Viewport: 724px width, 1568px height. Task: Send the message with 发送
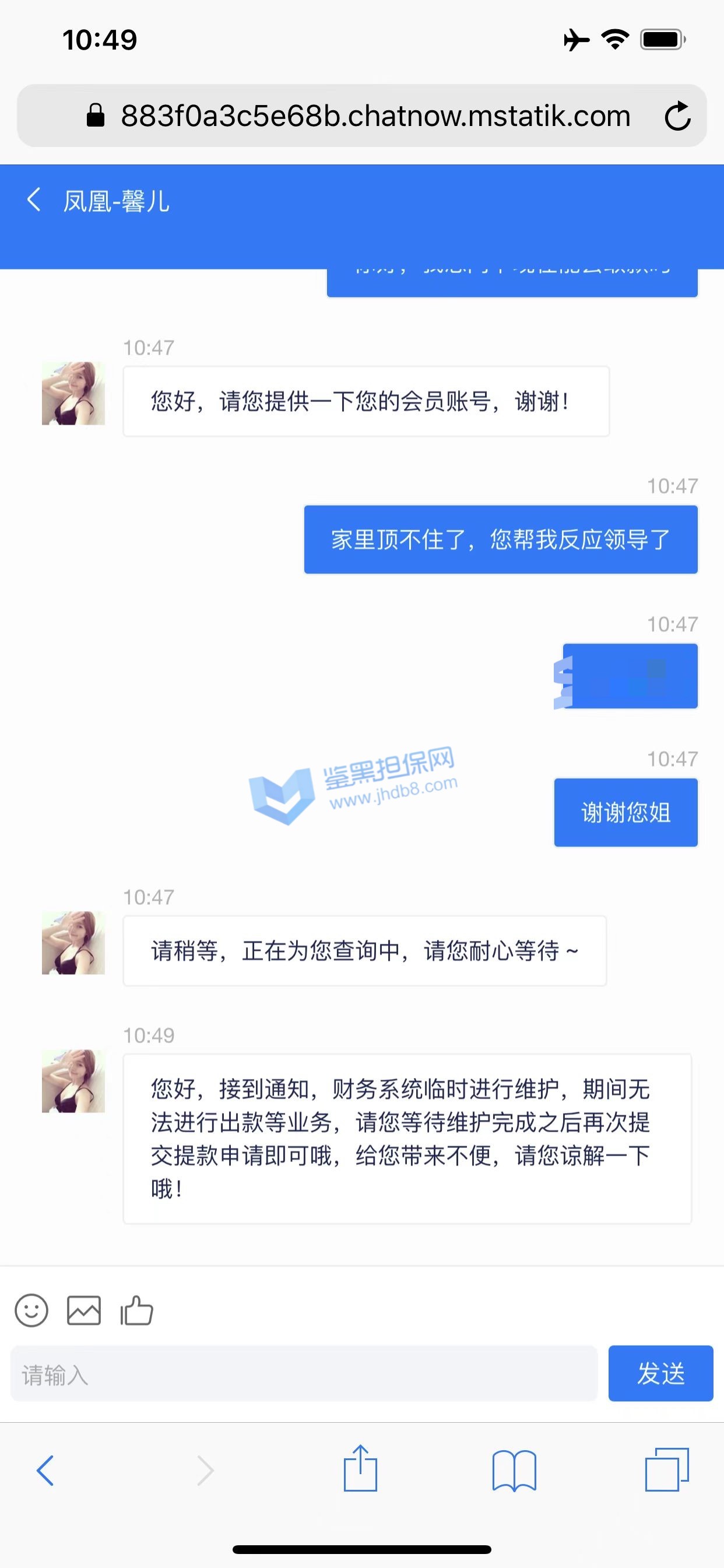tap(660, 1374)
